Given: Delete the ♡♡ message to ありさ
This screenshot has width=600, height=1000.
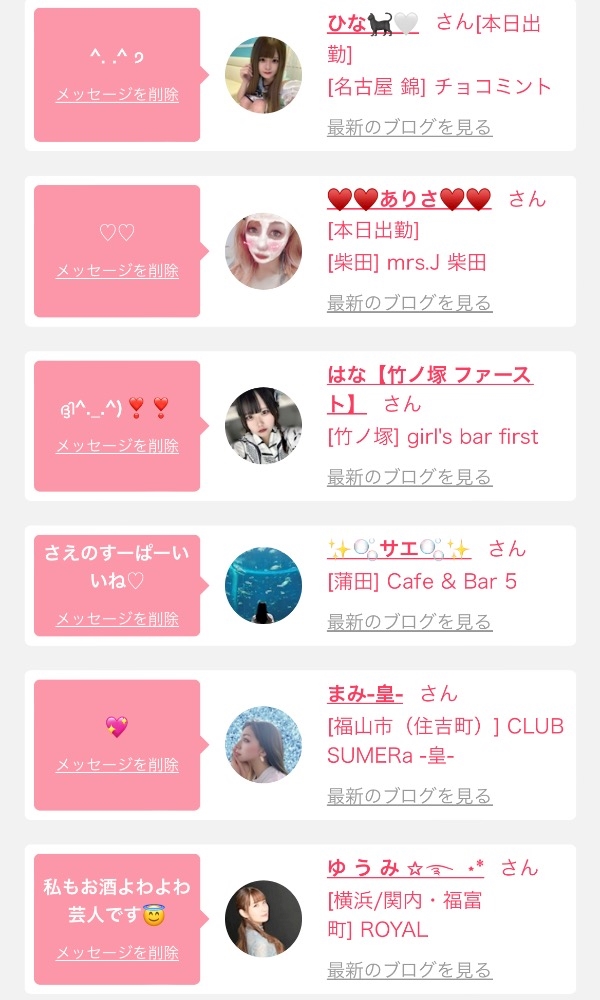Looking at the screenshot, I should (117, 270).
